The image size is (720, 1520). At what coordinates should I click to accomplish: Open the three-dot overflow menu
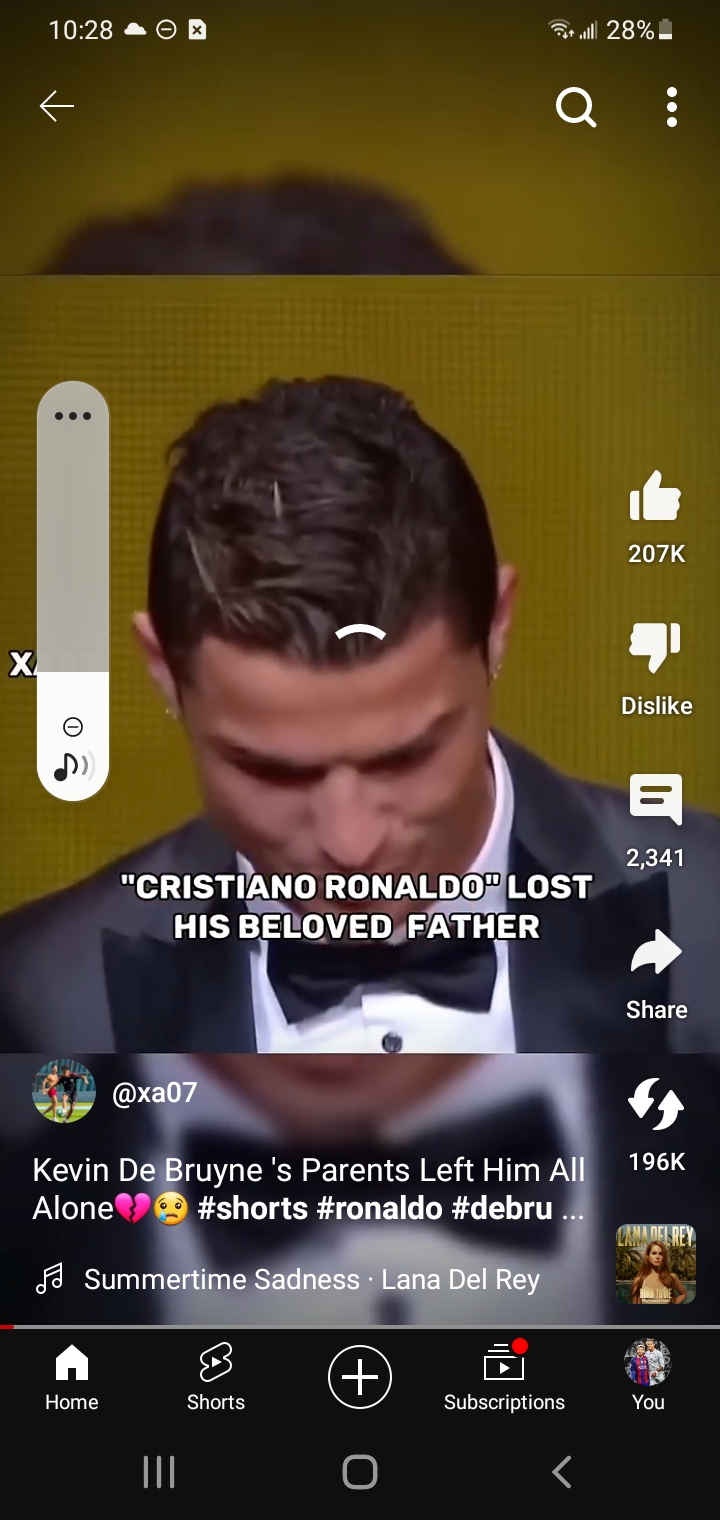click(x=671, y=107)
